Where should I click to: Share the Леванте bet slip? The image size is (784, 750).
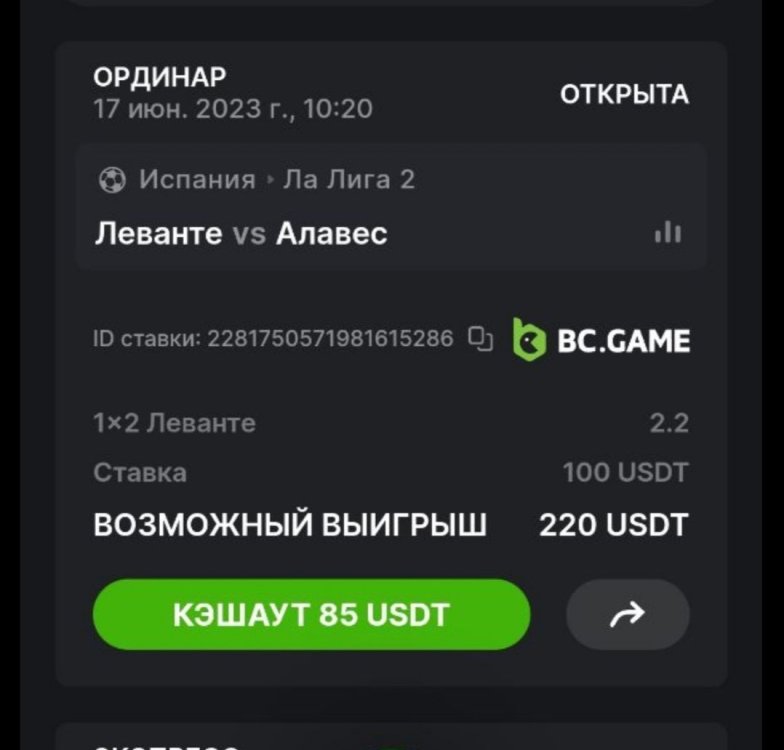(x=627, y=615)
